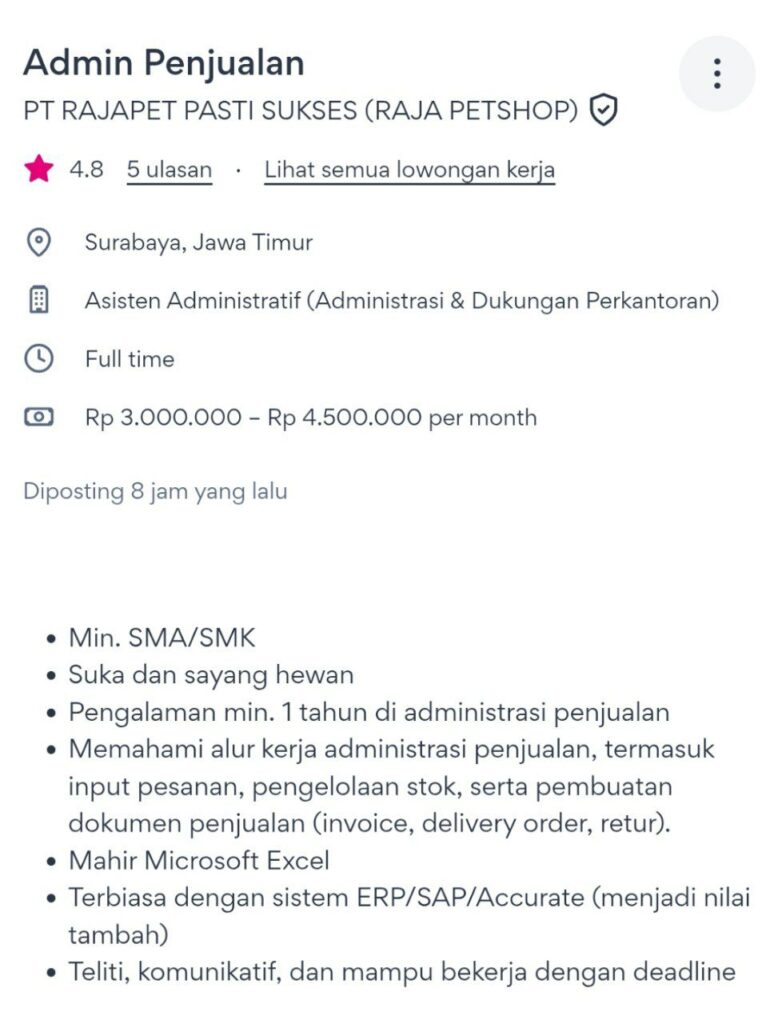Open Lihat semua lowongan kerja link
Image resolution: width=766 pixels, height=1024 pixels.
click(x=409, y=170)
